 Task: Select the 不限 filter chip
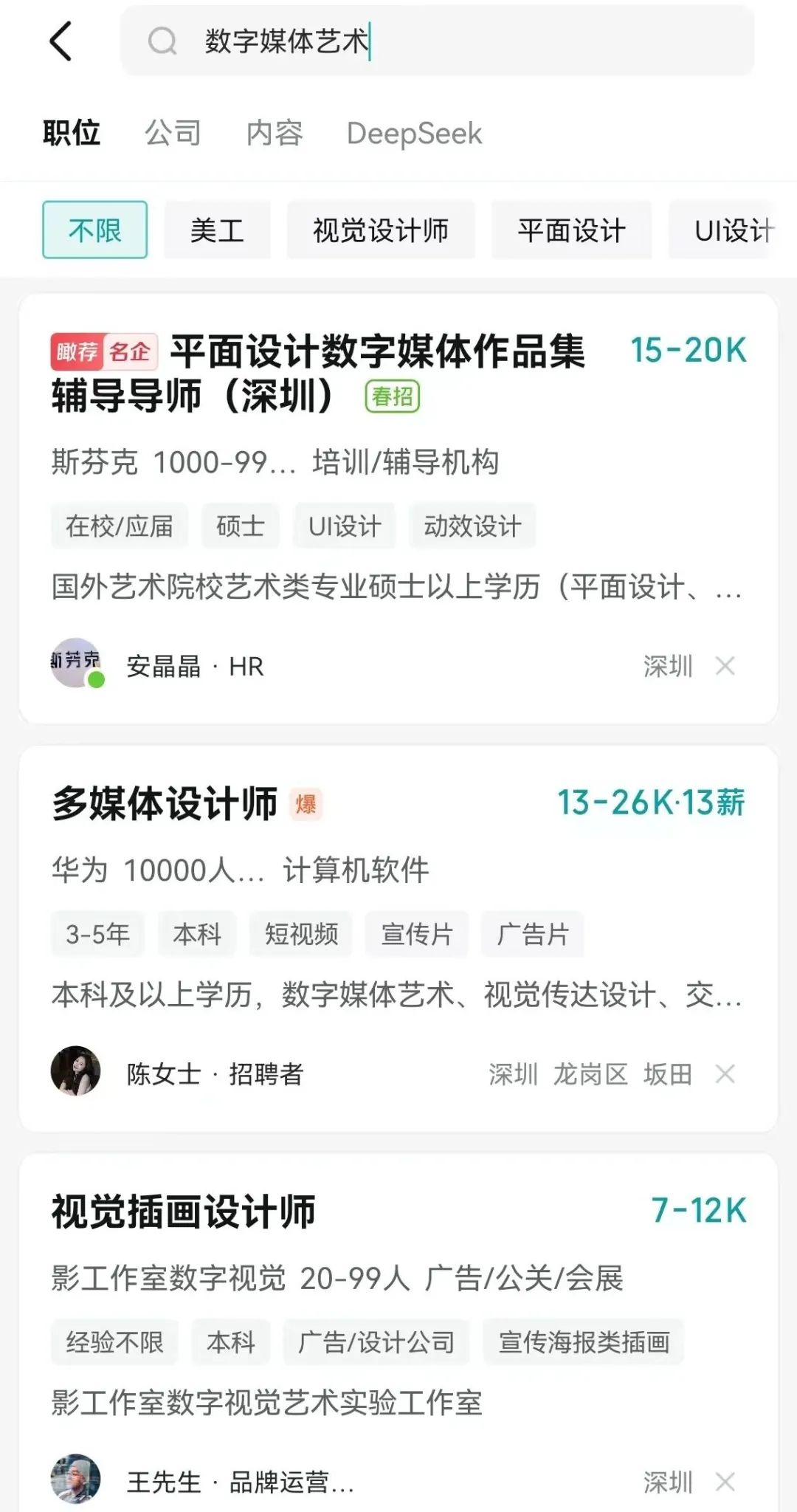pyautogui.click(x=94, y=230)
